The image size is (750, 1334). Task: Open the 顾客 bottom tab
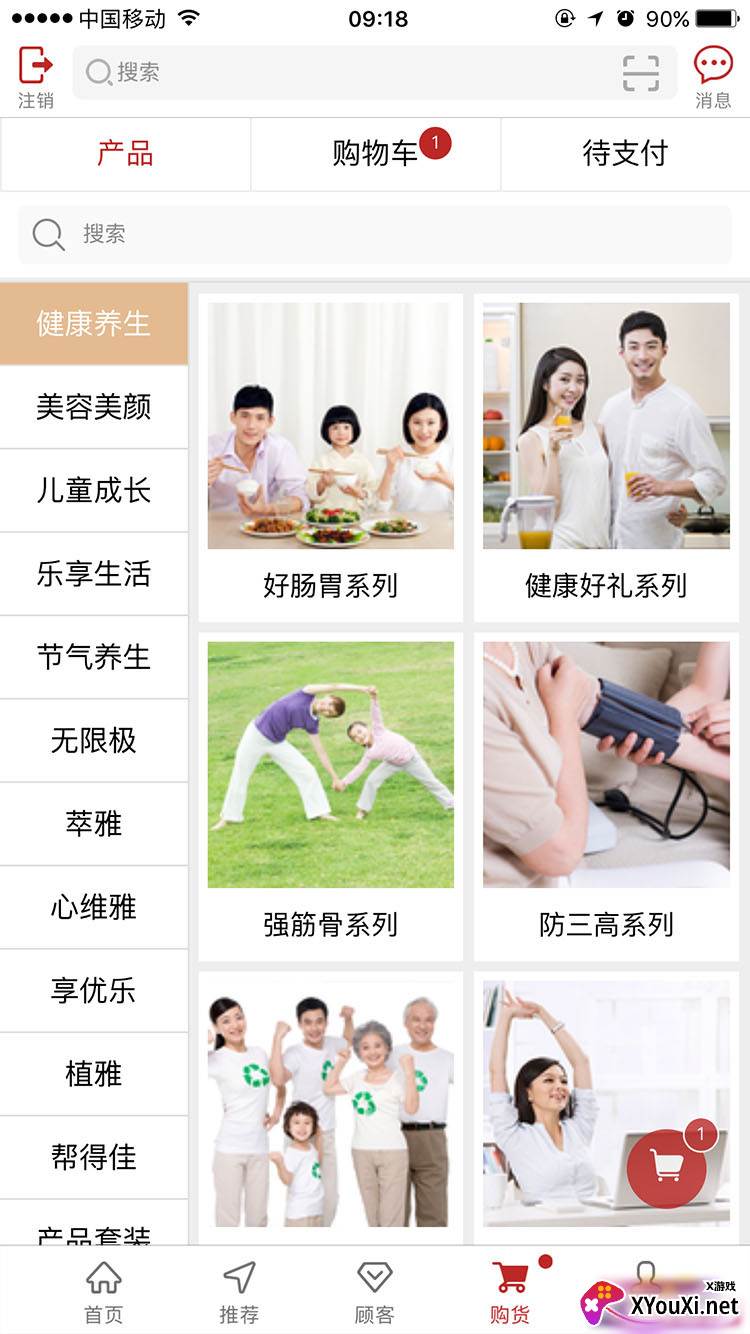pos(375,1291)
